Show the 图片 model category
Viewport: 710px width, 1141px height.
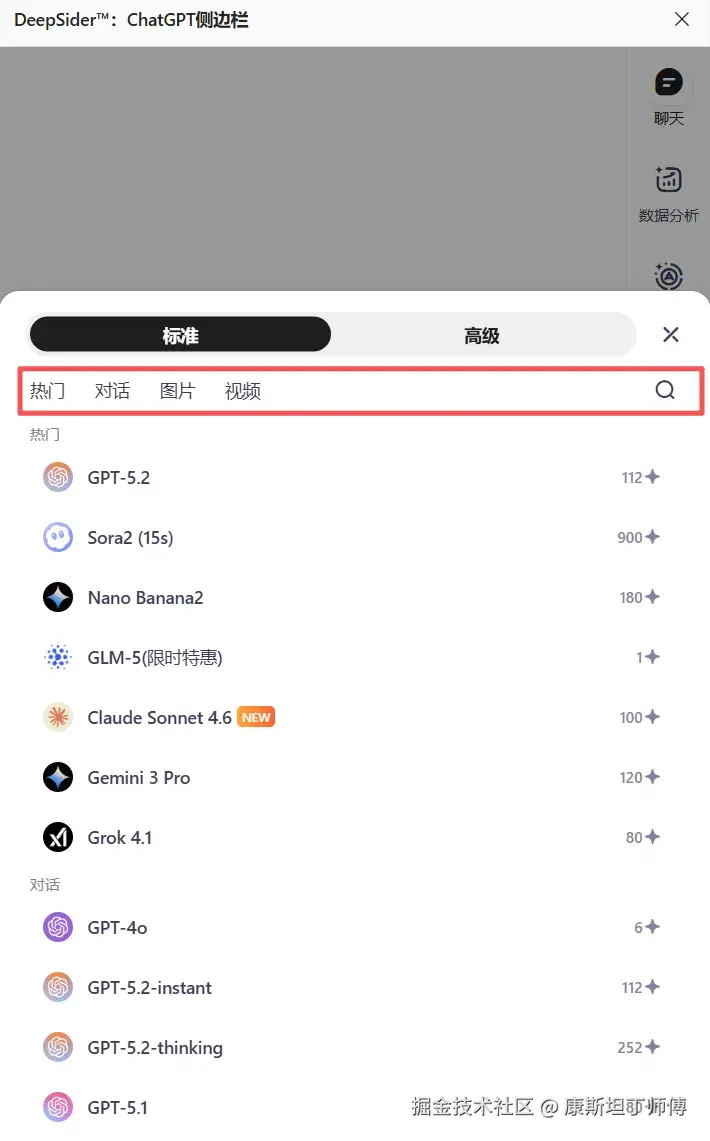tap(177, 391)
